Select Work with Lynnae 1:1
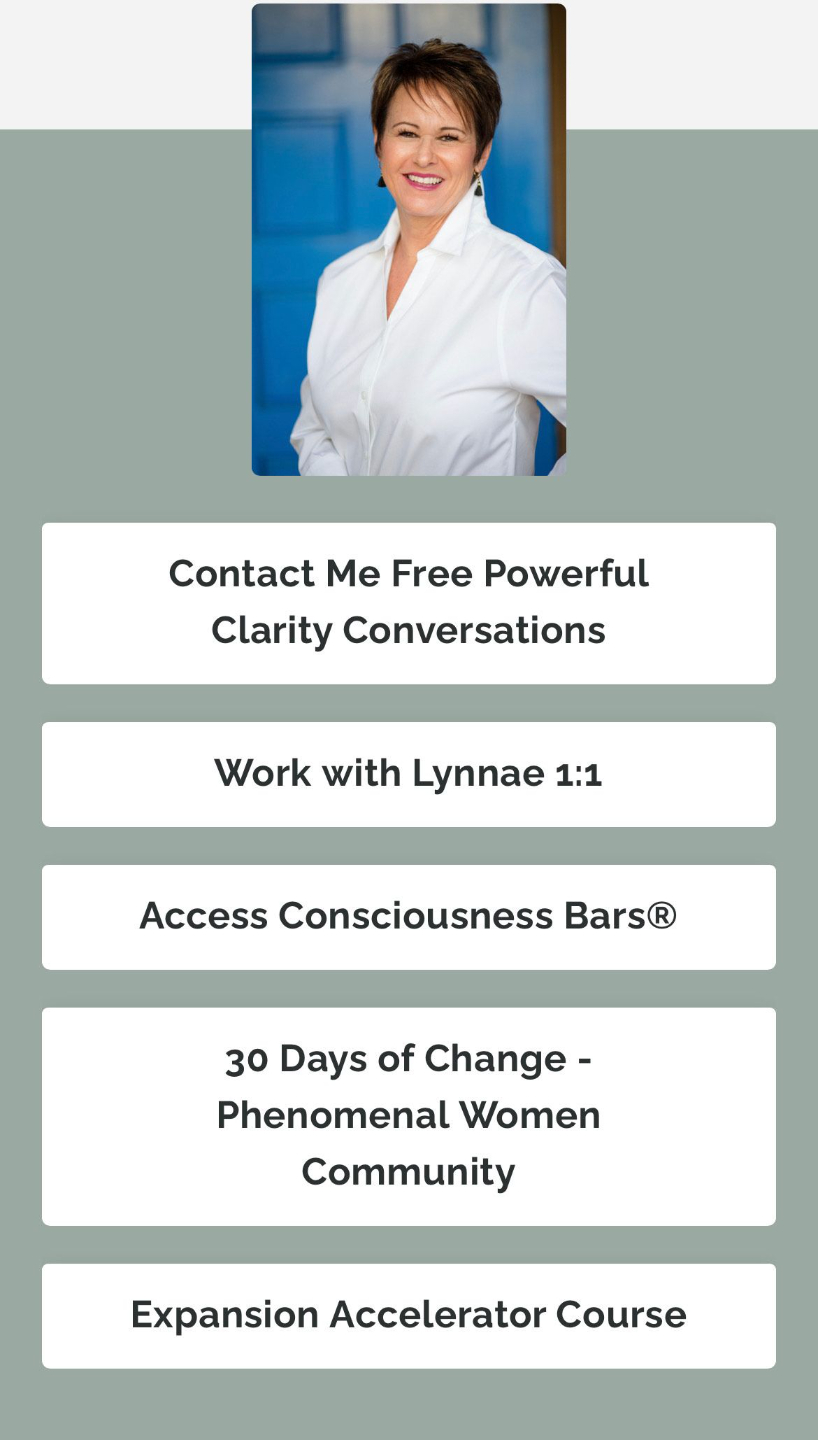 coord(408,774)
